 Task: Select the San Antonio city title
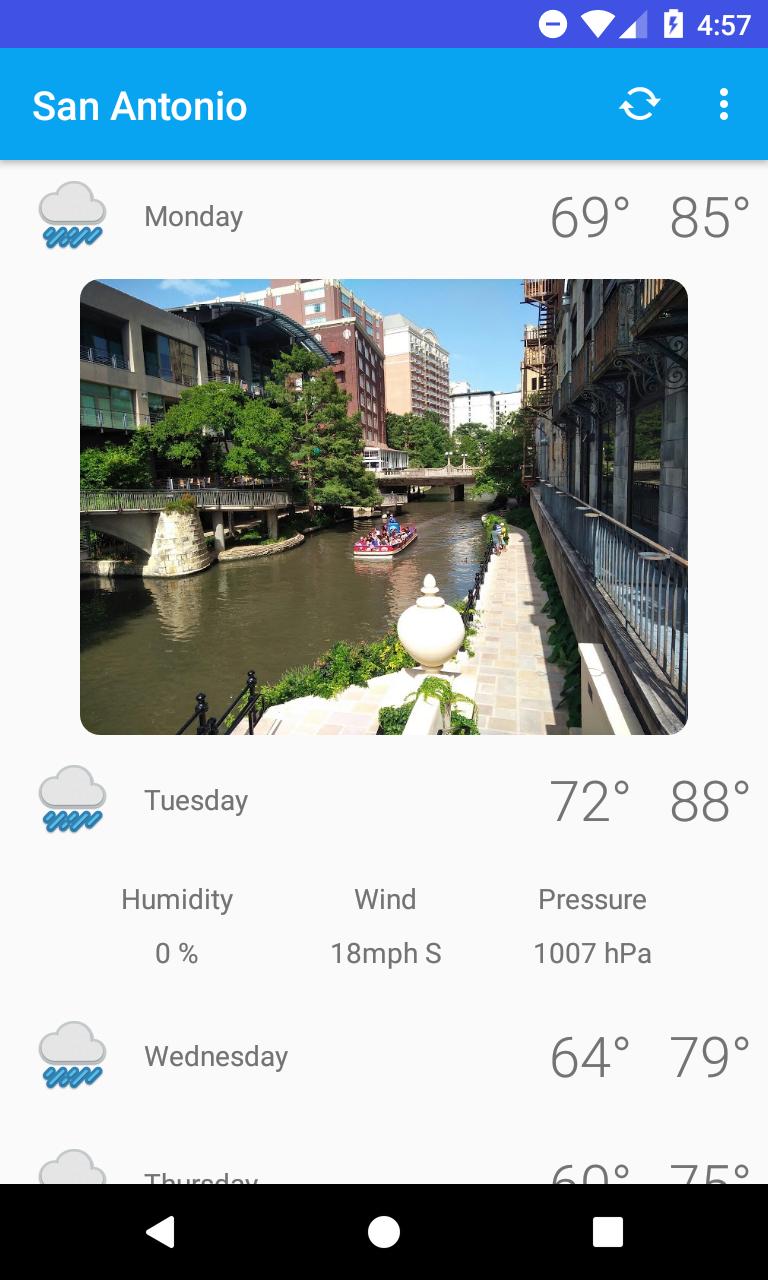140,104
